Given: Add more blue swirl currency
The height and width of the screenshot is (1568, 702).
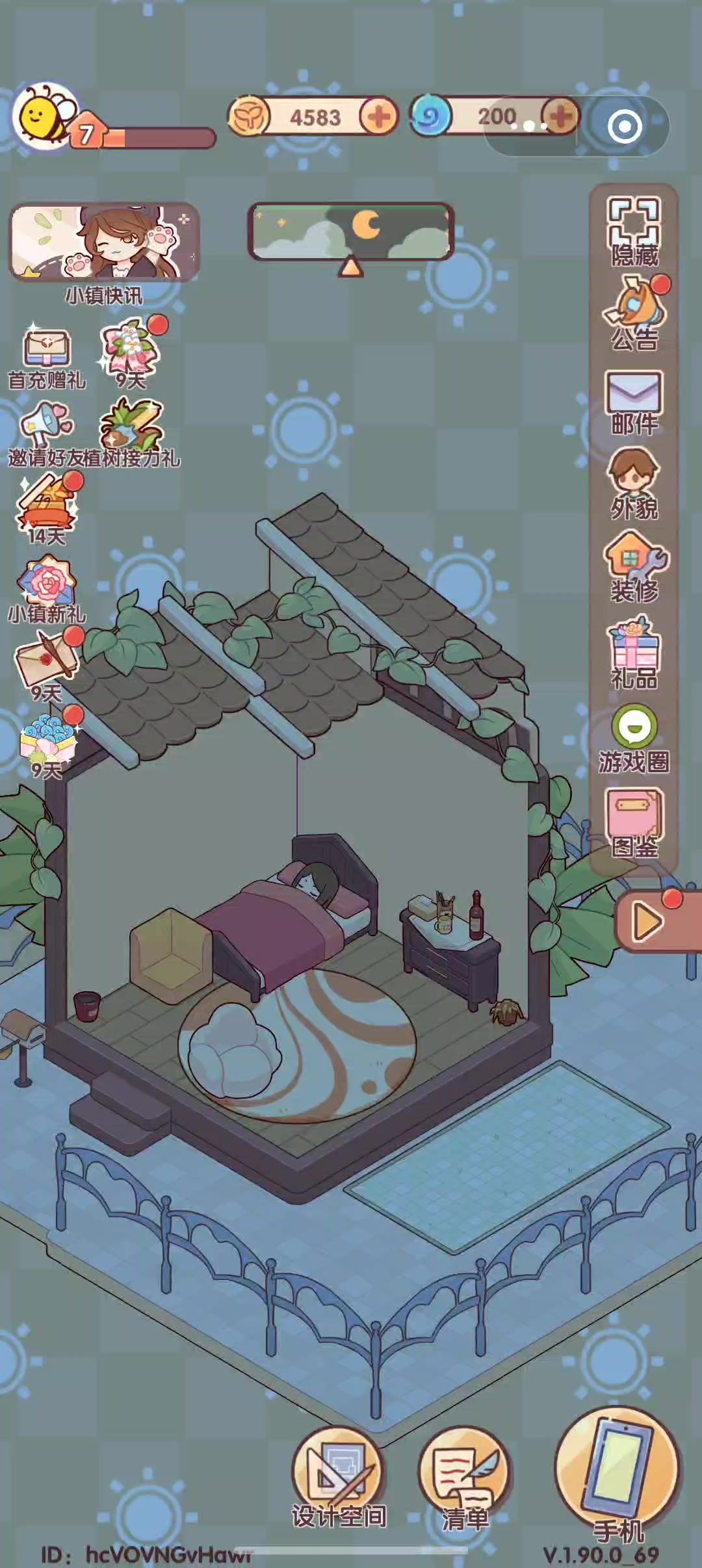Looking at the screenshot, I should coord(560,117).
